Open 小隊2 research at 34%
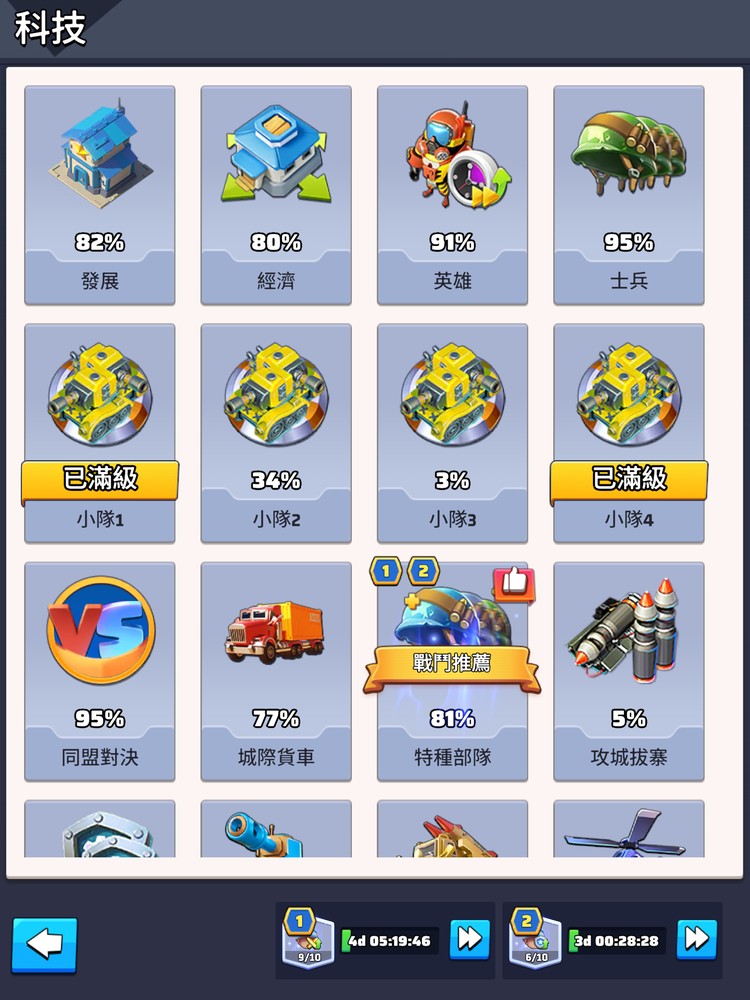This screenshot has height=1000, width=750. pyautogui.click(x=276, y=432)
